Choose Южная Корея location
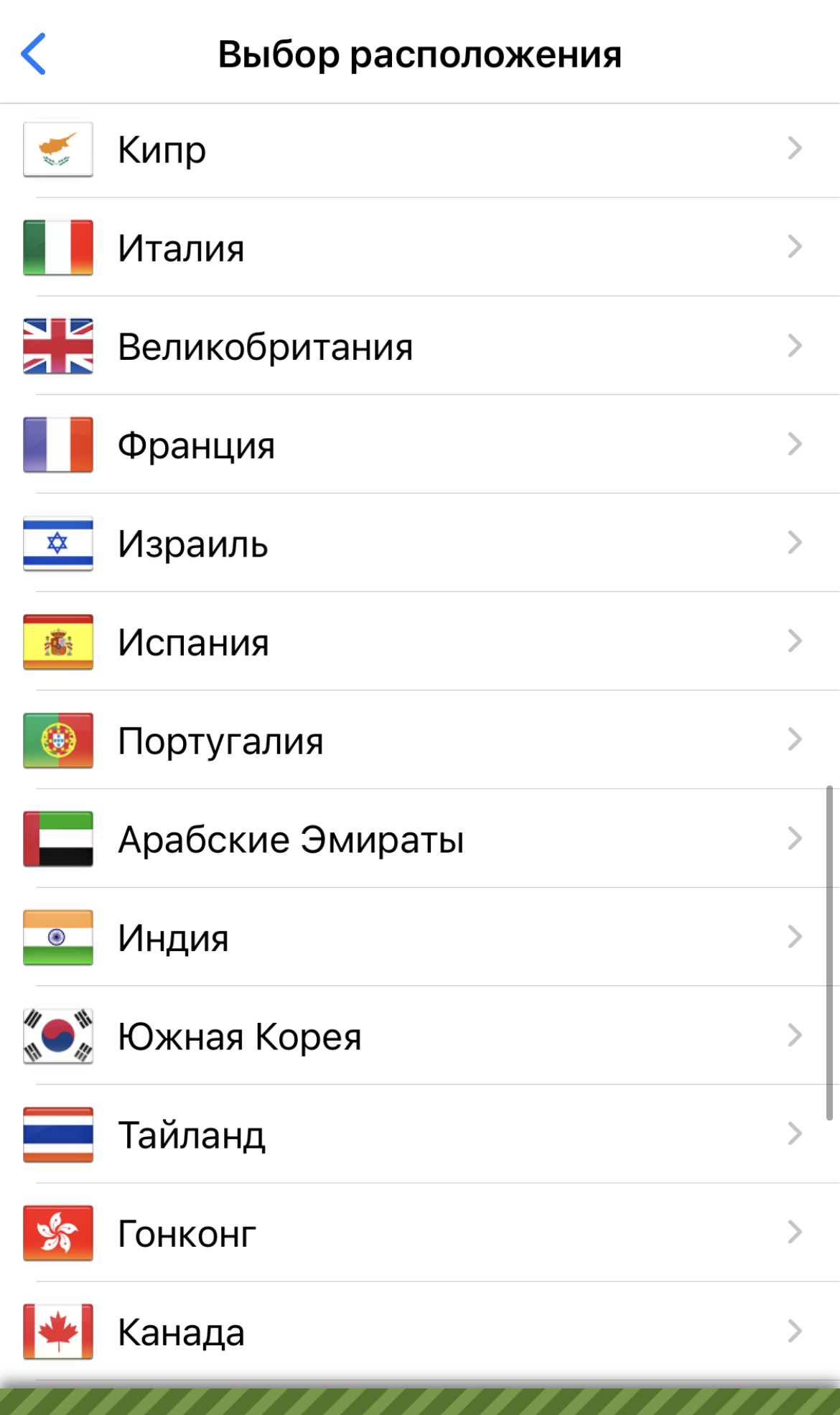 (420, 1036)
